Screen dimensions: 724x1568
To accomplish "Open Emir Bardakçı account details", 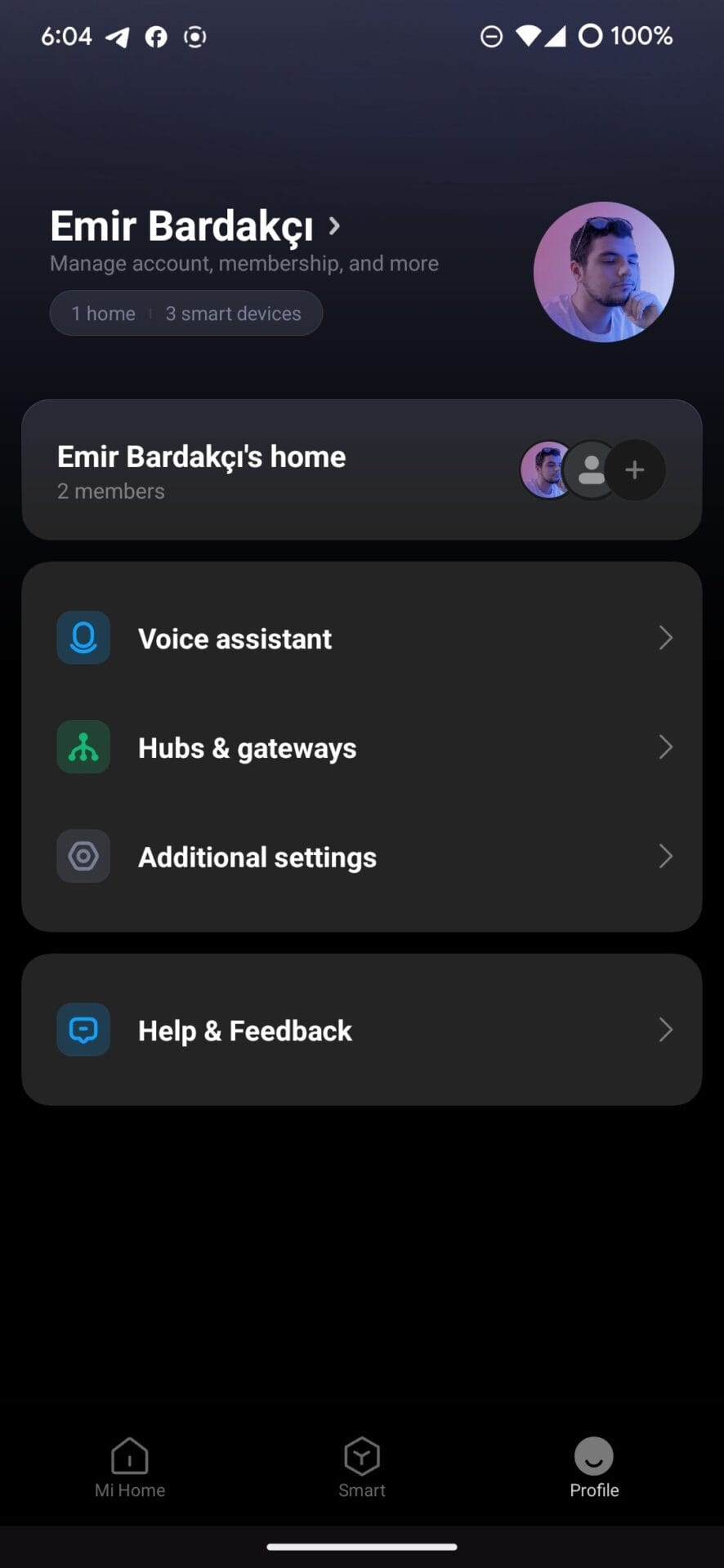I will pyautogui.click(x=194, y=227).
